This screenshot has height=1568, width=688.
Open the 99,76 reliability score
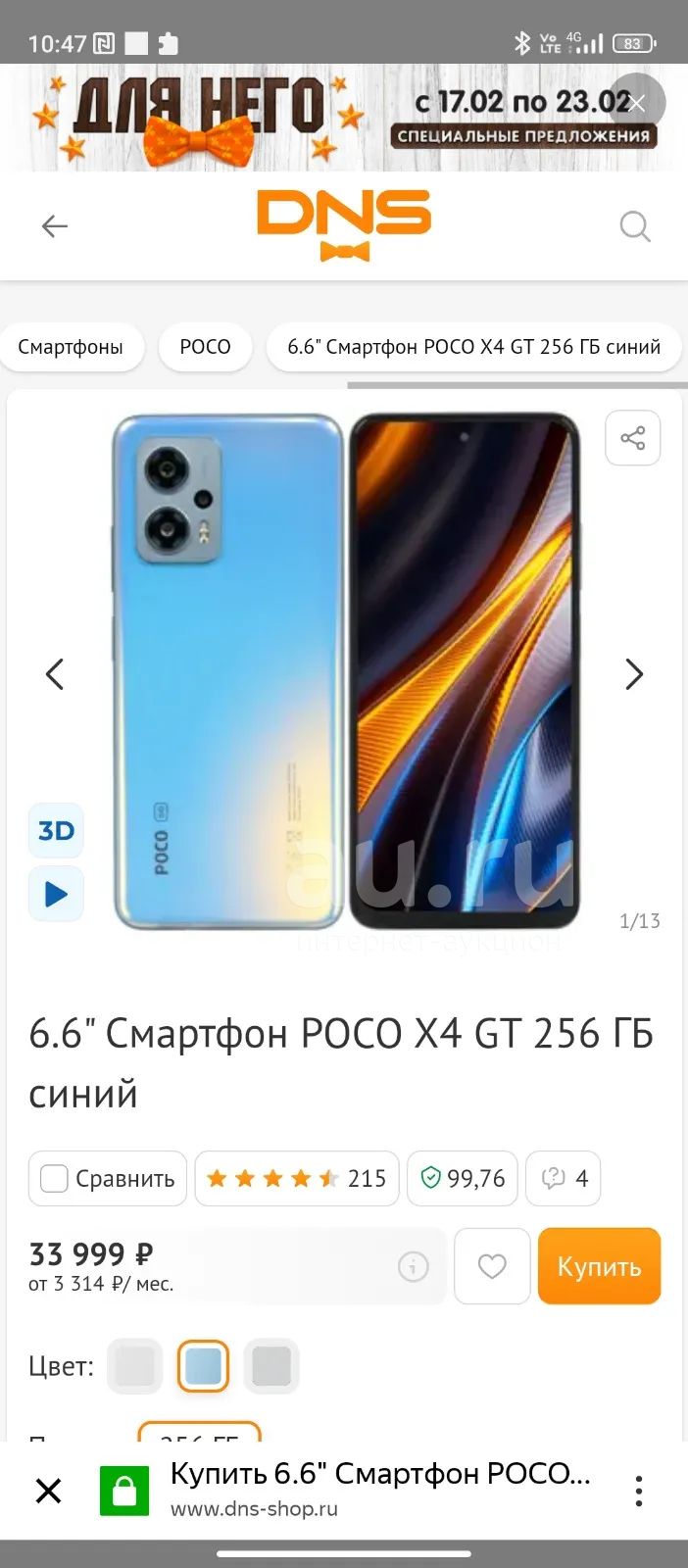click(463, 1178)
